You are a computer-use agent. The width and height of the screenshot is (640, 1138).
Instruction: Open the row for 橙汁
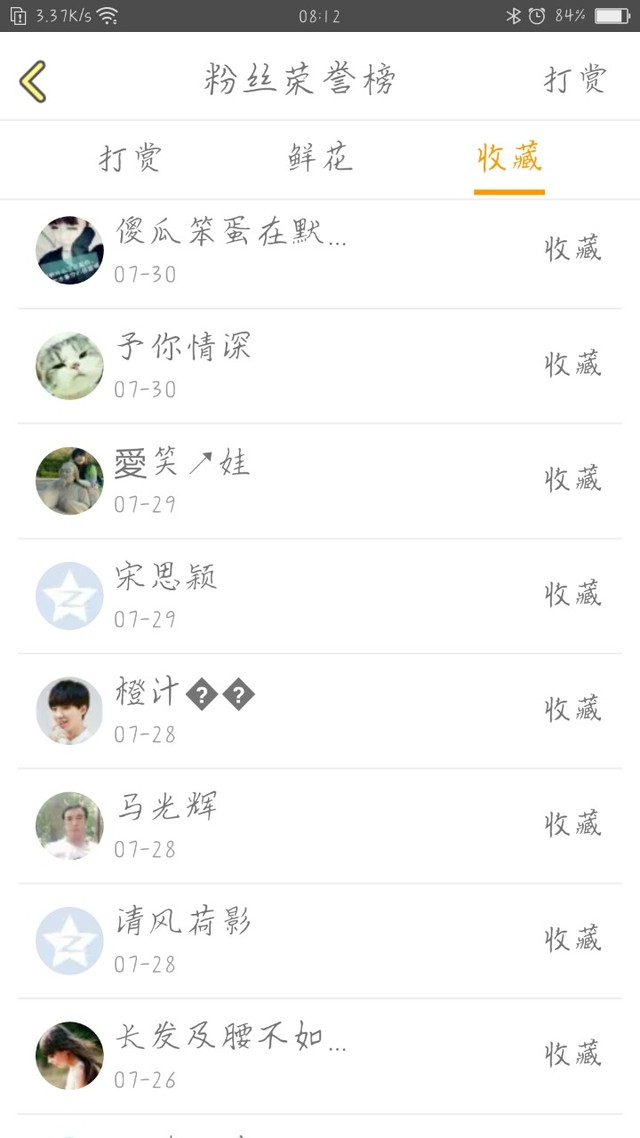tap(320, 710)
